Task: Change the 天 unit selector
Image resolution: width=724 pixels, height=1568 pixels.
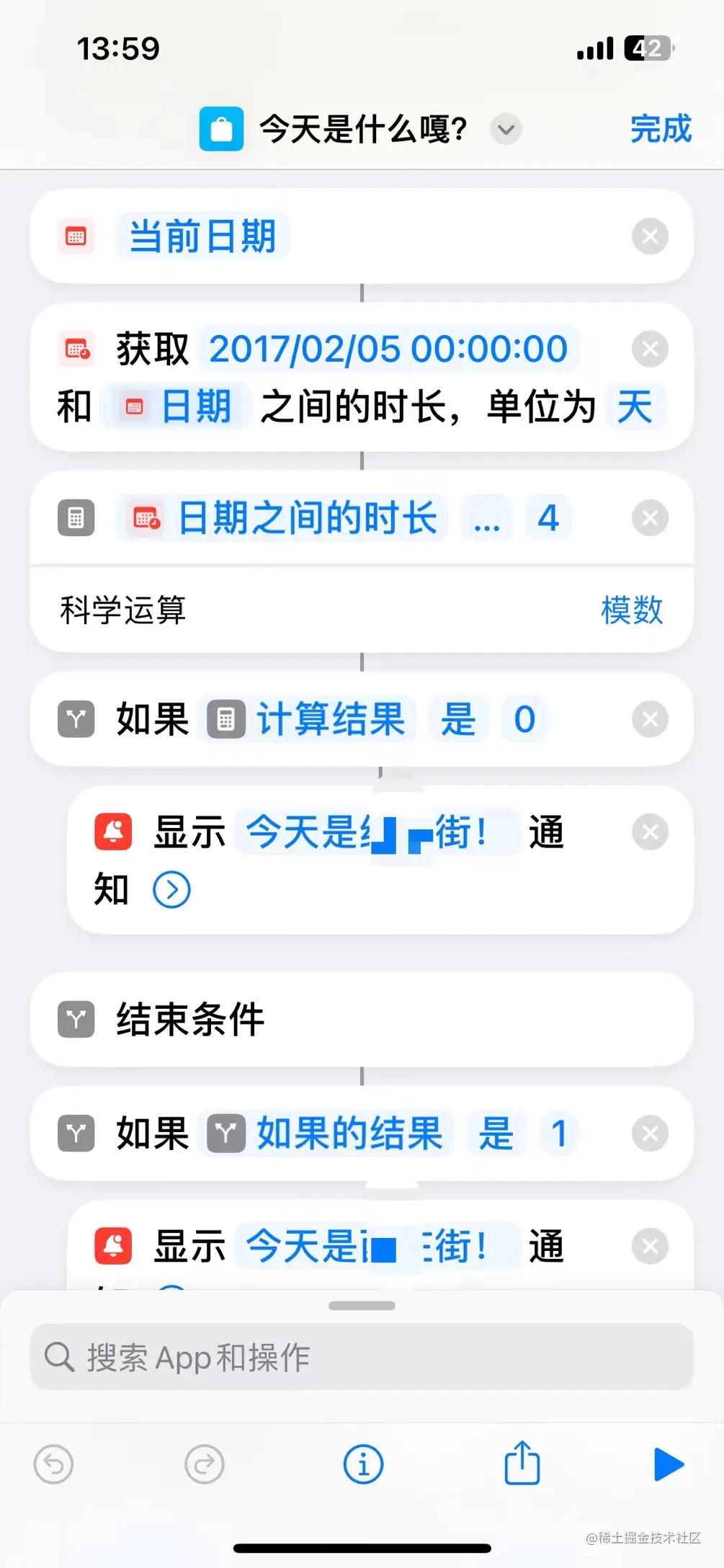Action: (635, 406)
